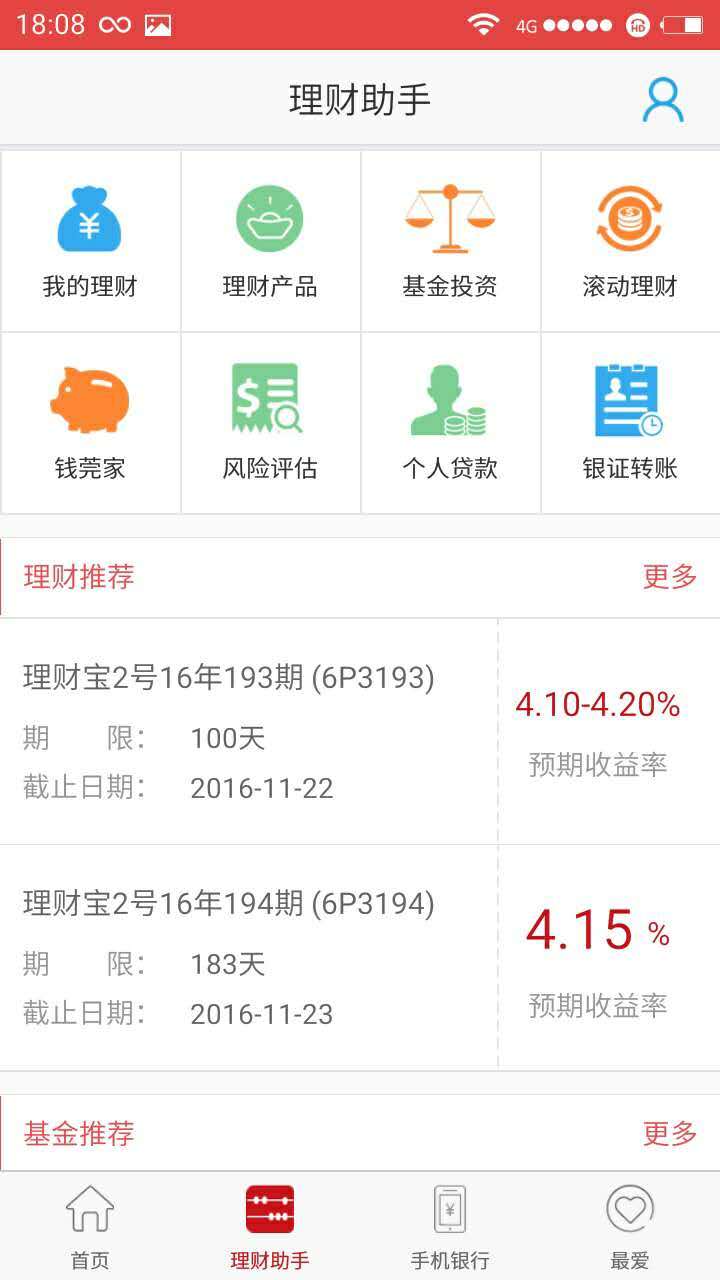Open 个人贷款

(450, 423)
